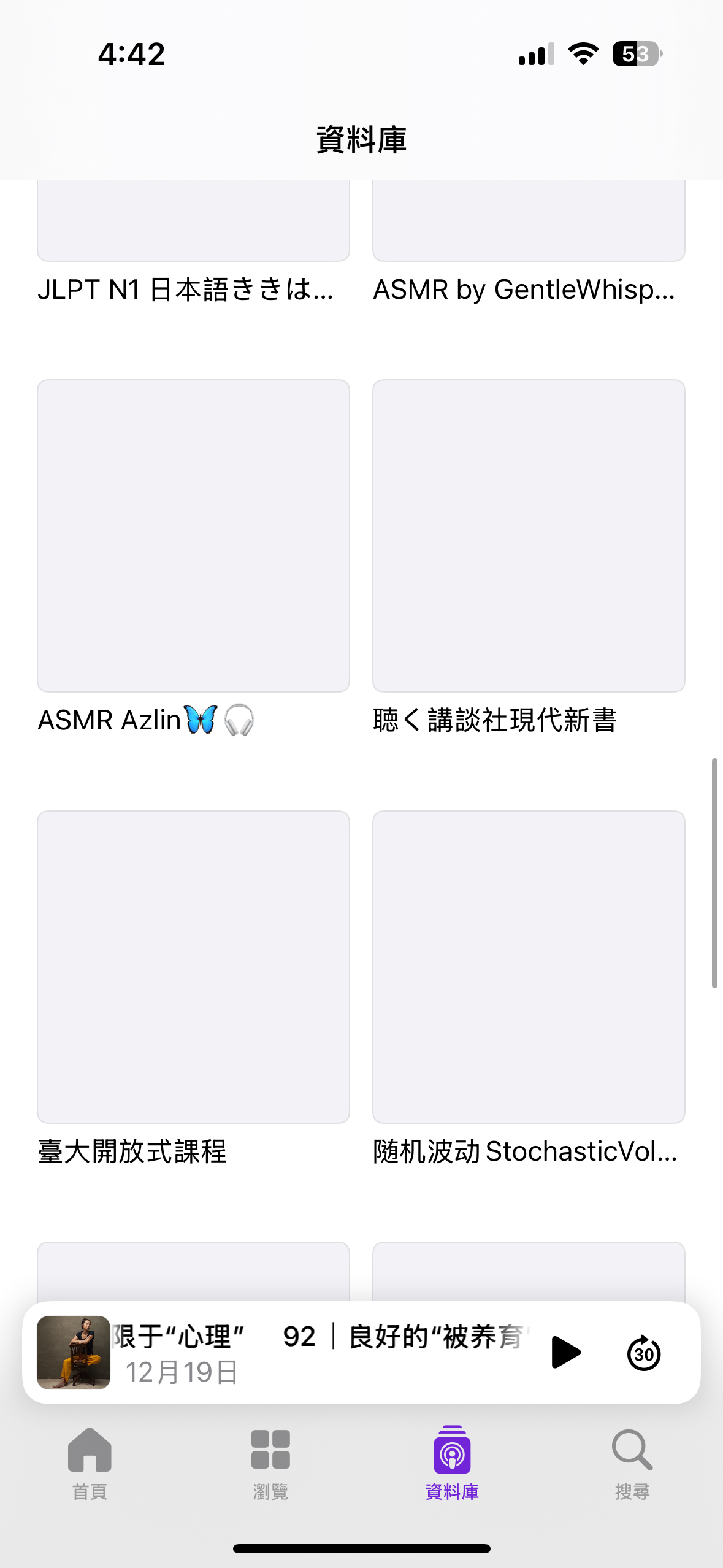Open 聴く講談社現代新書 podcast
Image resolution: width=723 pixels, height=1568 pixels.
click(528, 536)
